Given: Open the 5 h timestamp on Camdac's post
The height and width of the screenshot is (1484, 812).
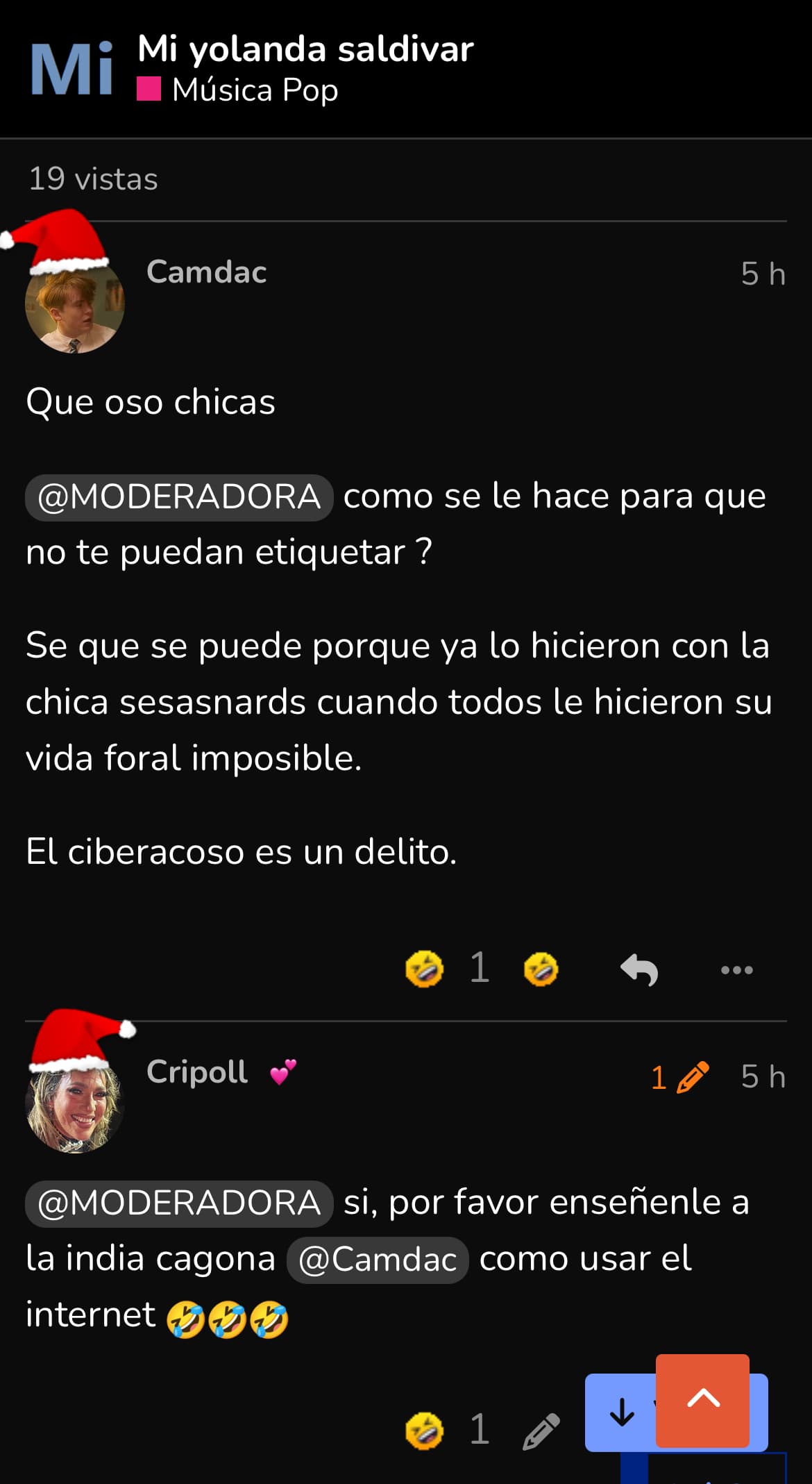Looking at the screenshot, I should point(762,274).
